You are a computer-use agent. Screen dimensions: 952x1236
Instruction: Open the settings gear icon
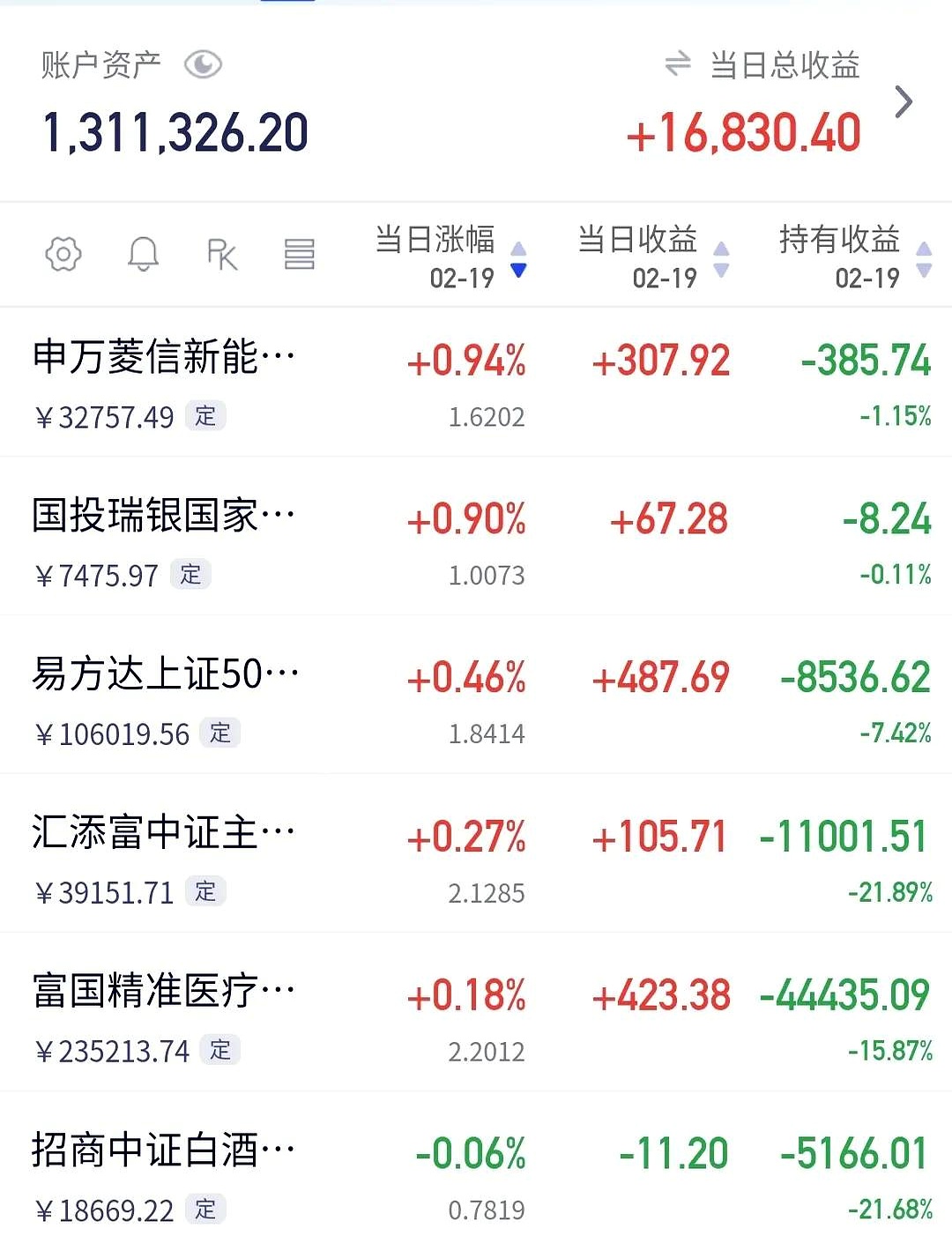pyautogui.click(x=62, y=254)
